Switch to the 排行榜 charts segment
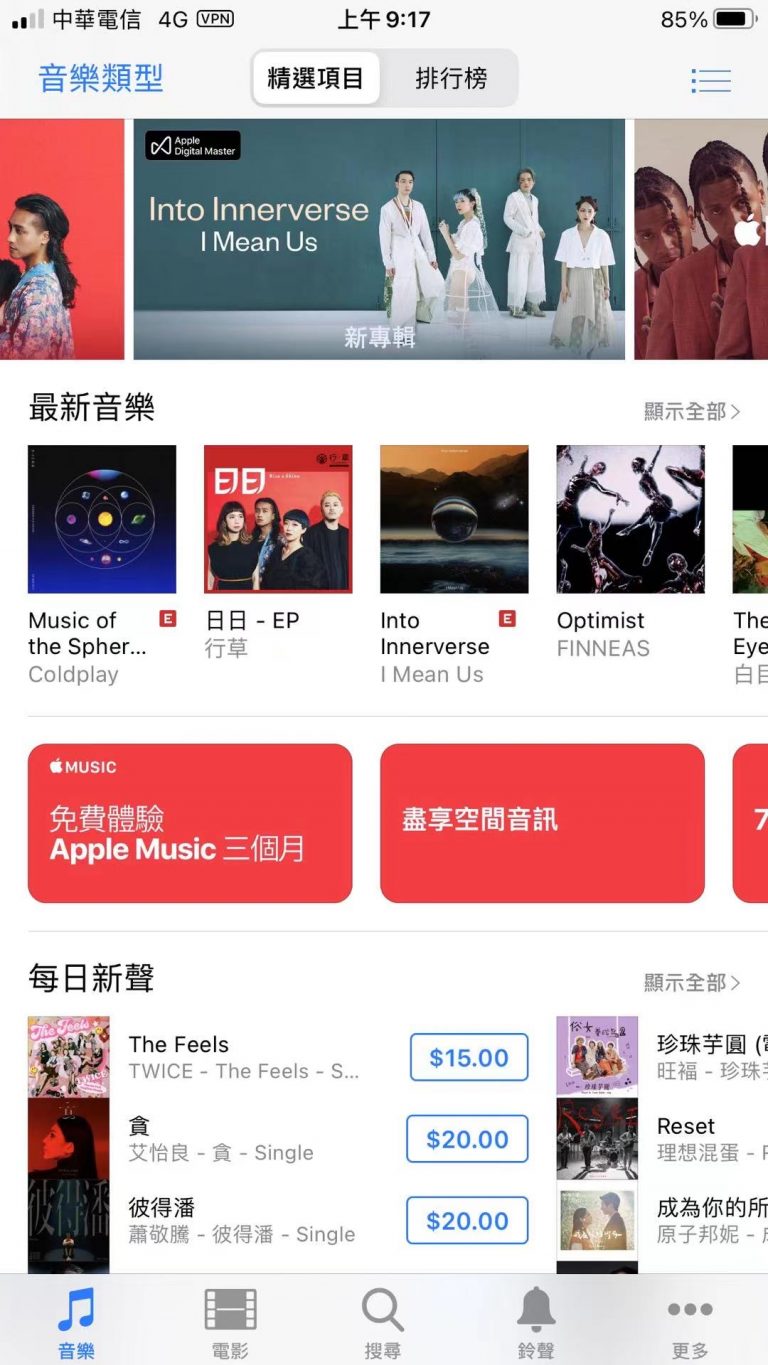This screenshot has height=1365, width=768. point(451,78)
